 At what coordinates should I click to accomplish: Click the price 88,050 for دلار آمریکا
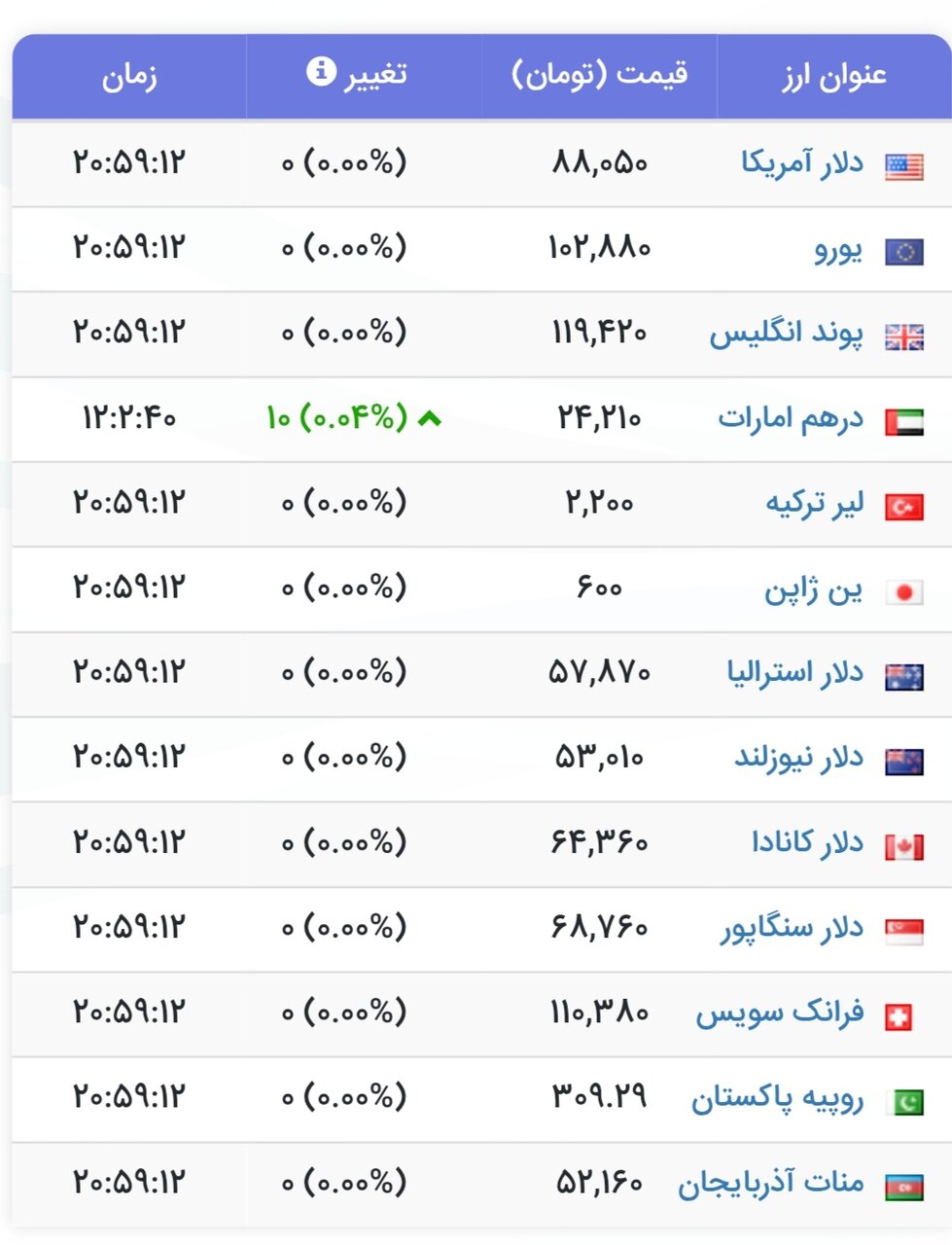(603, 163)
